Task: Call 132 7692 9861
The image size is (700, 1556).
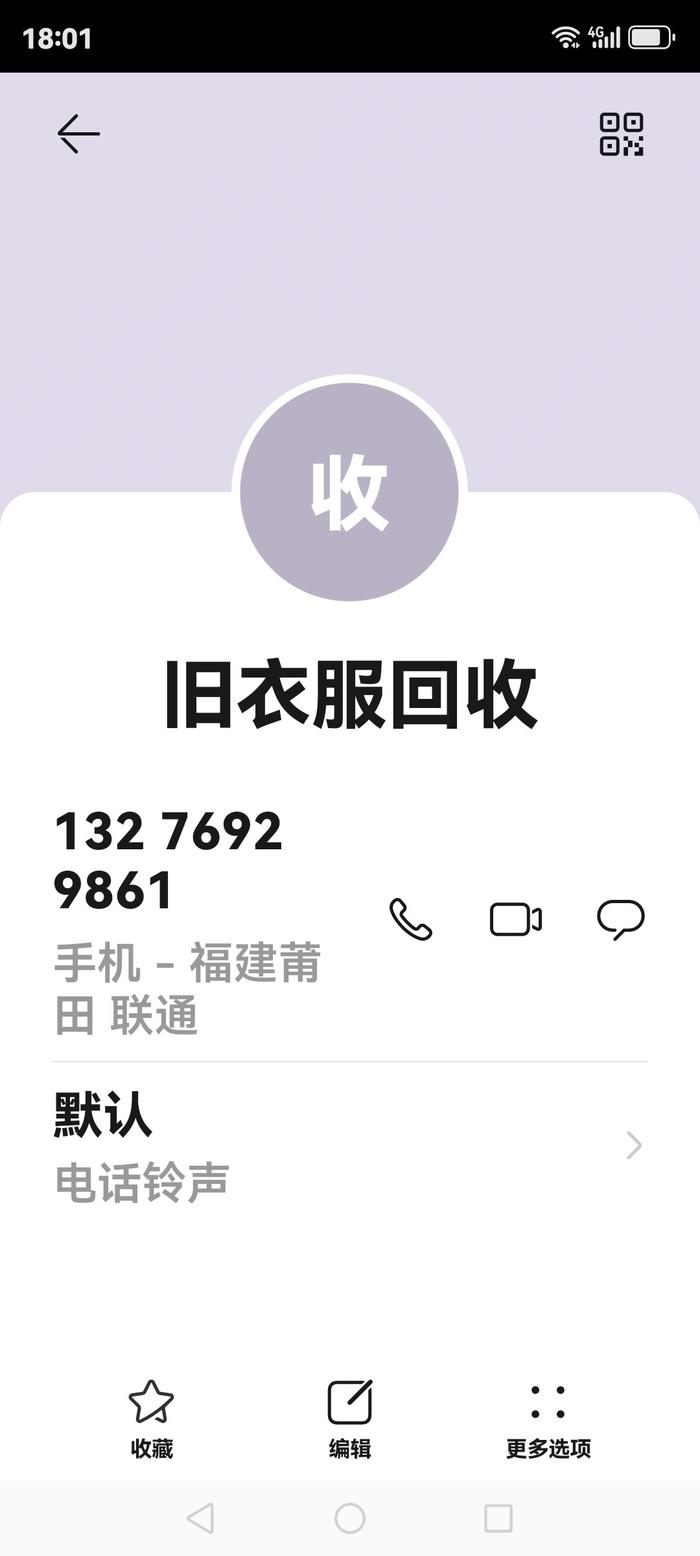Action: (x=411, y=919)
